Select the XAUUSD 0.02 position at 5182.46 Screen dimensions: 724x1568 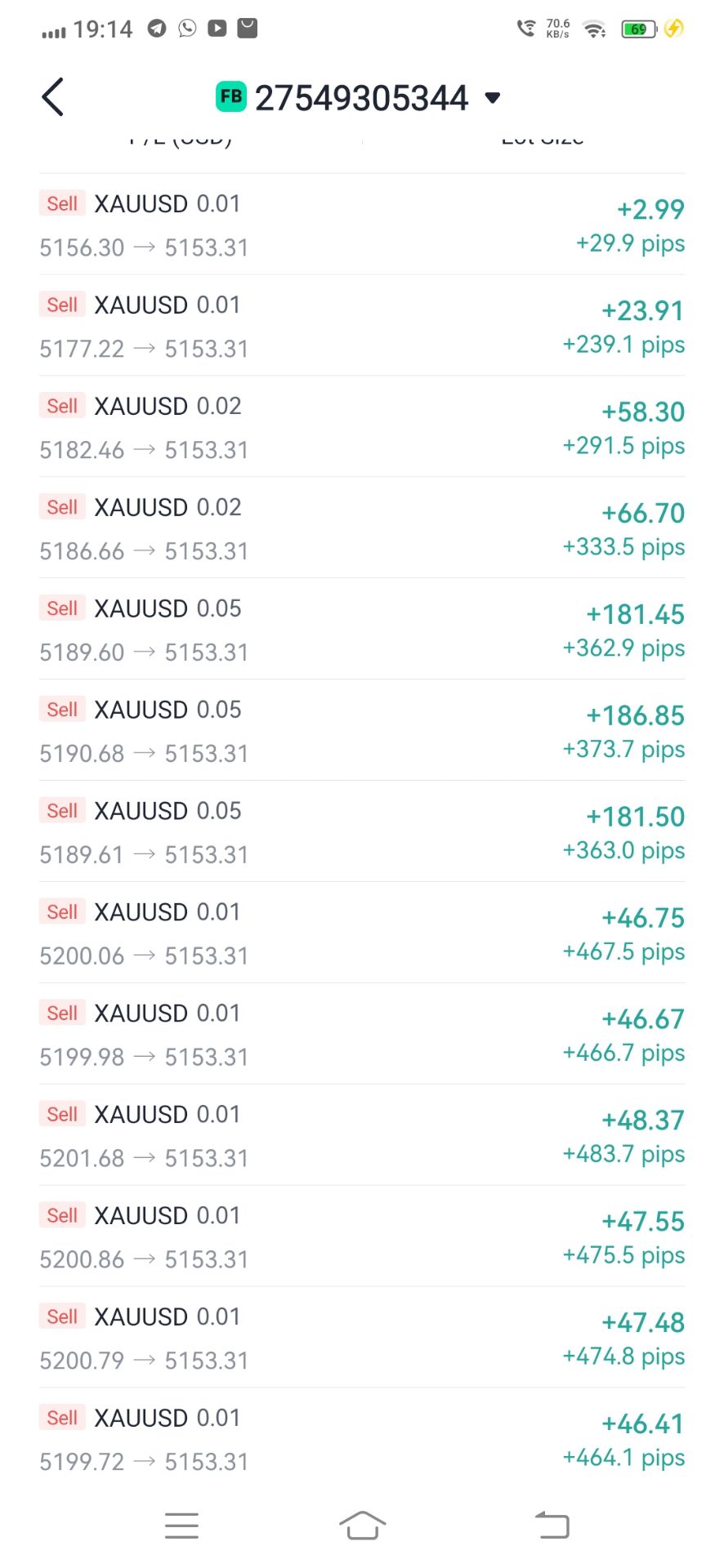pyautogui.click(x=361, y=427)
